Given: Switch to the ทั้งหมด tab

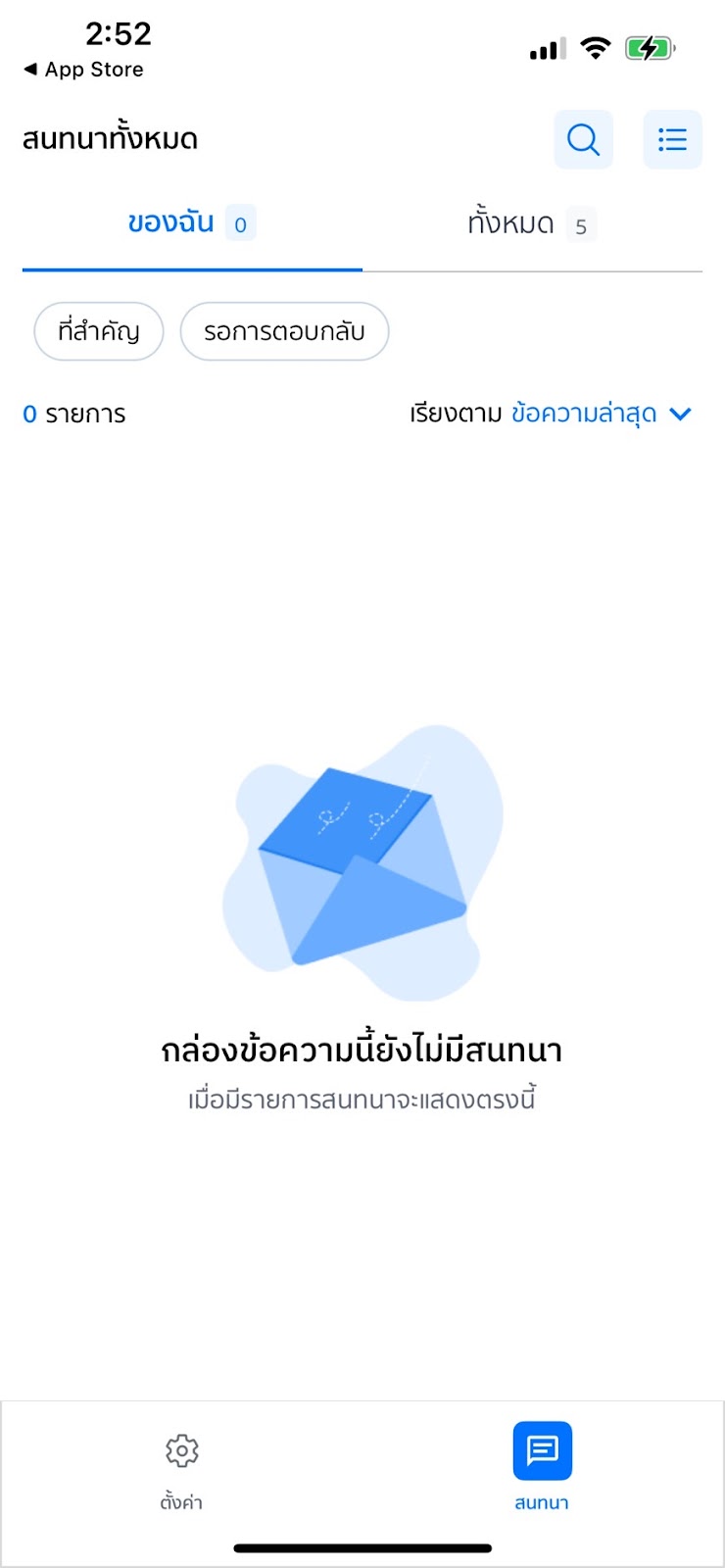Looking at the screenshot, I should [531, 224].
